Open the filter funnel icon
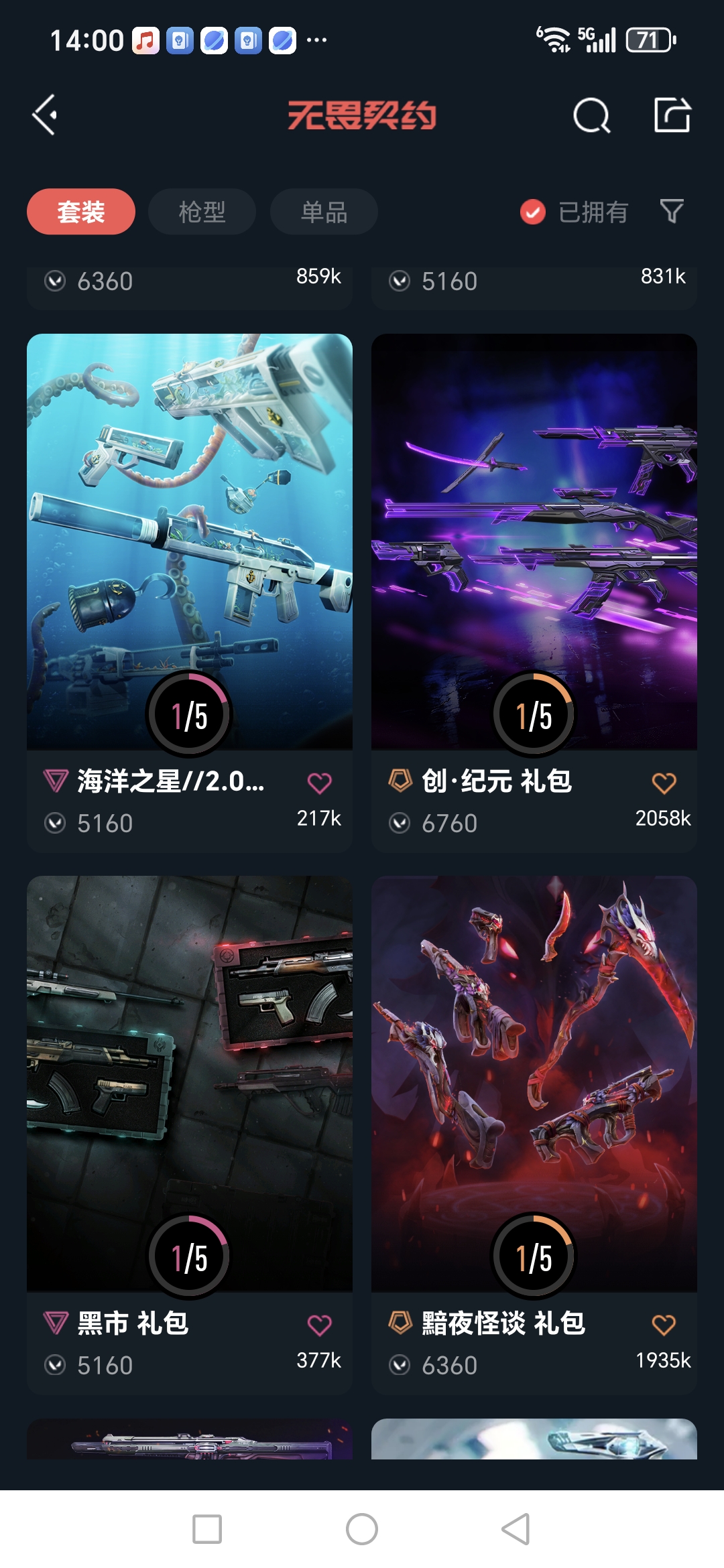The height and width of the screenshot is (1568, 724). (x=671, y=211)
